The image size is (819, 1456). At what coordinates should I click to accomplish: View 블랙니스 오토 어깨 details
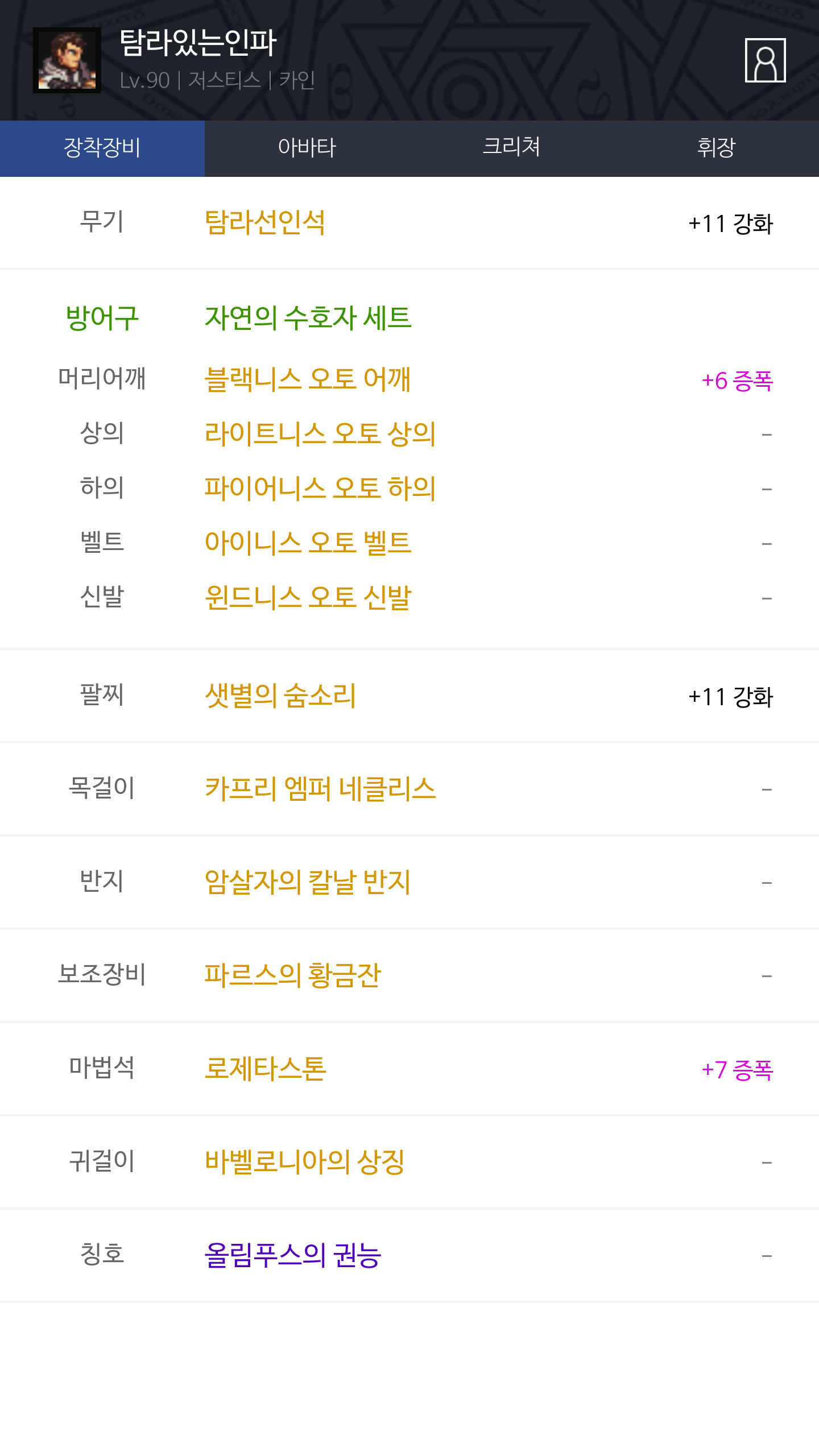[x=308, y=379]
